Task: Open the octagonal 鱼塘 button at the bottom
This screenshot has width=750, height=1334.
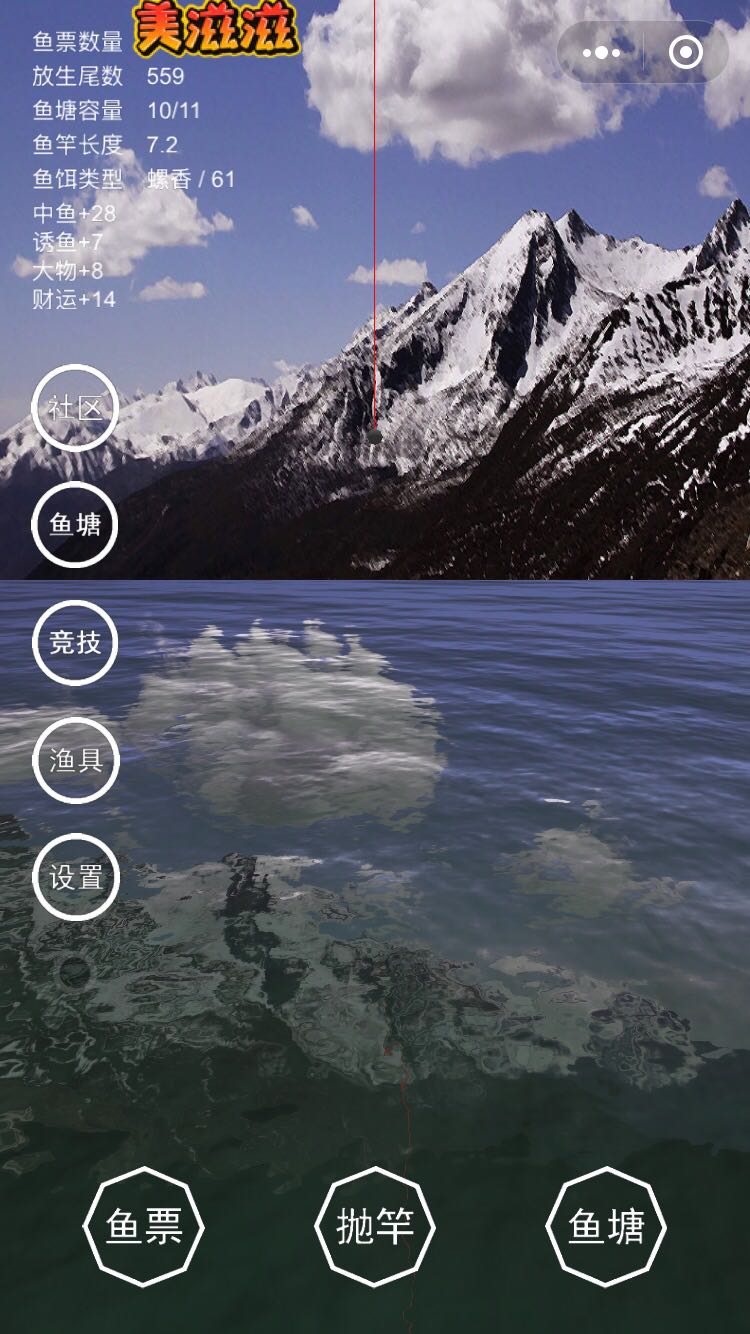Action: click(x=606, y=1226)
